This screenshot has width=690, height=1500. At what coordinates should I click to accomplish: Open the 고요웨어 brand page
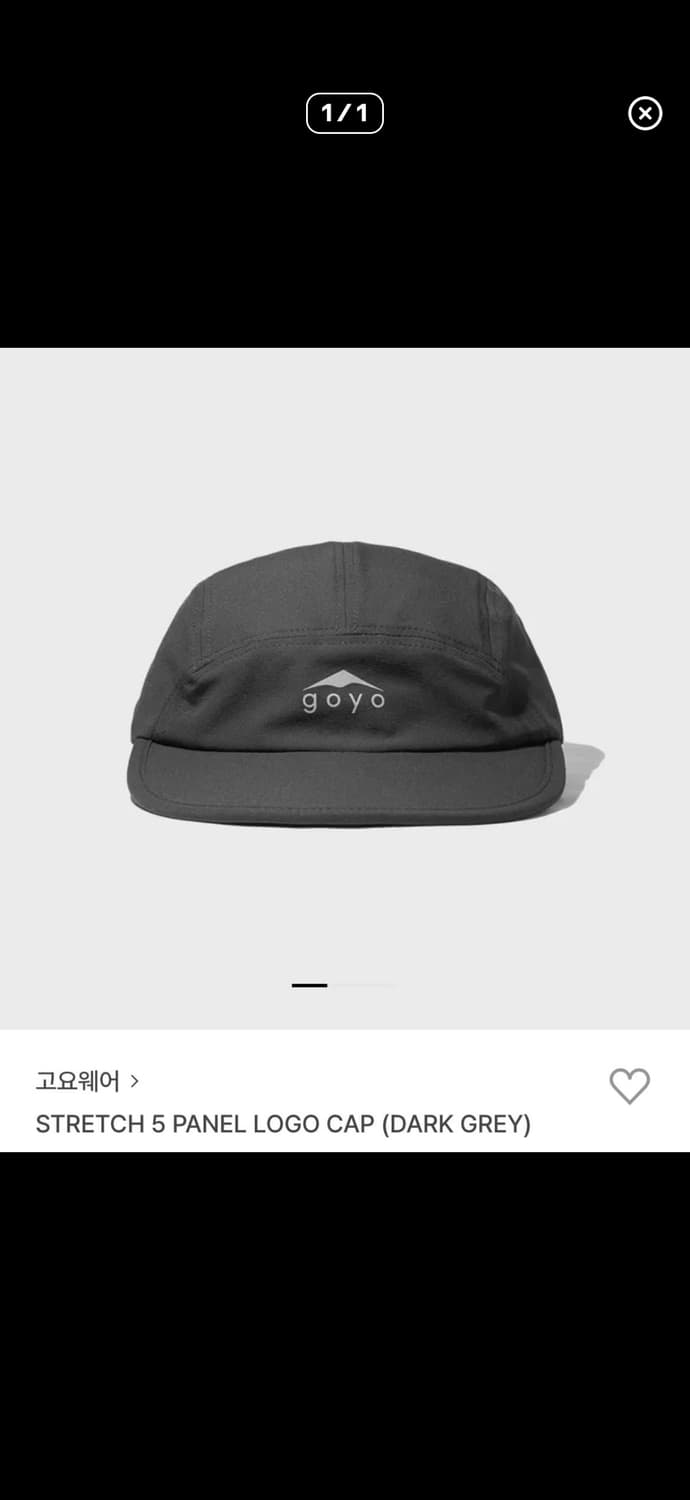pyautogui.click(x=87, y=1081)
